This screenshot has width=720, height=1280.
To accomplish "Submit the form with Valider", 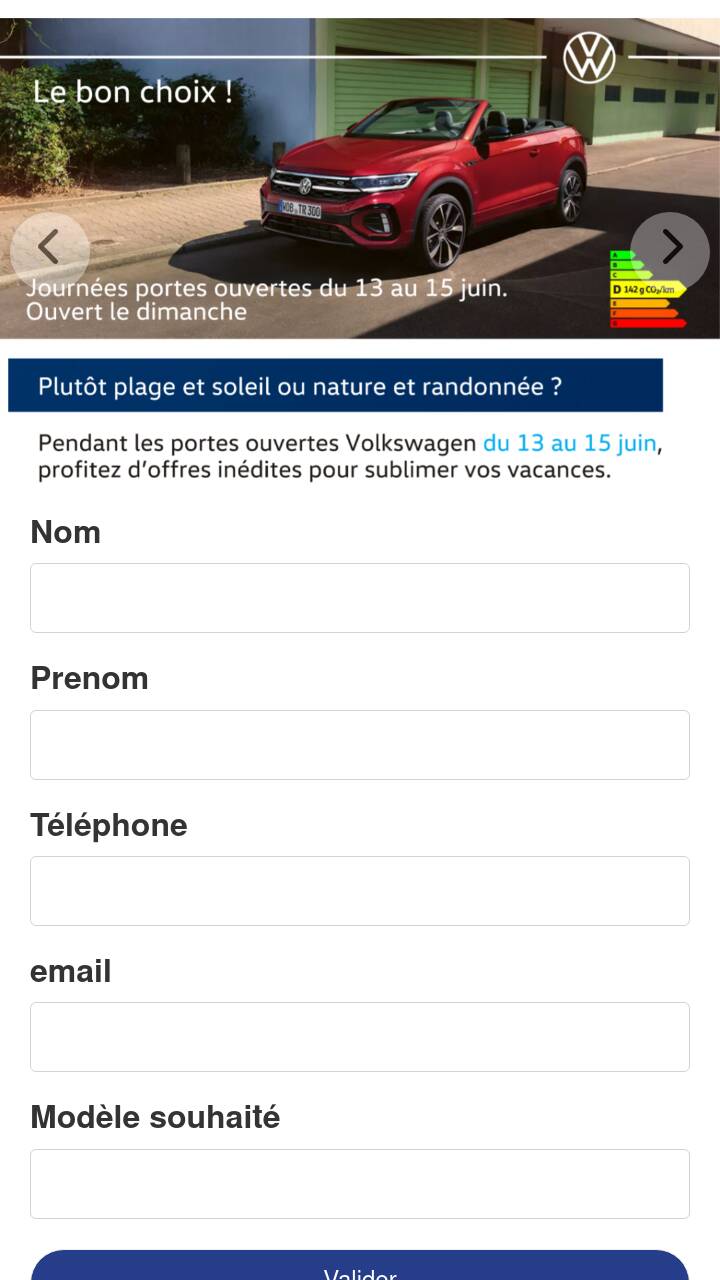I will pyautogui.click(x=360, y=1266).
